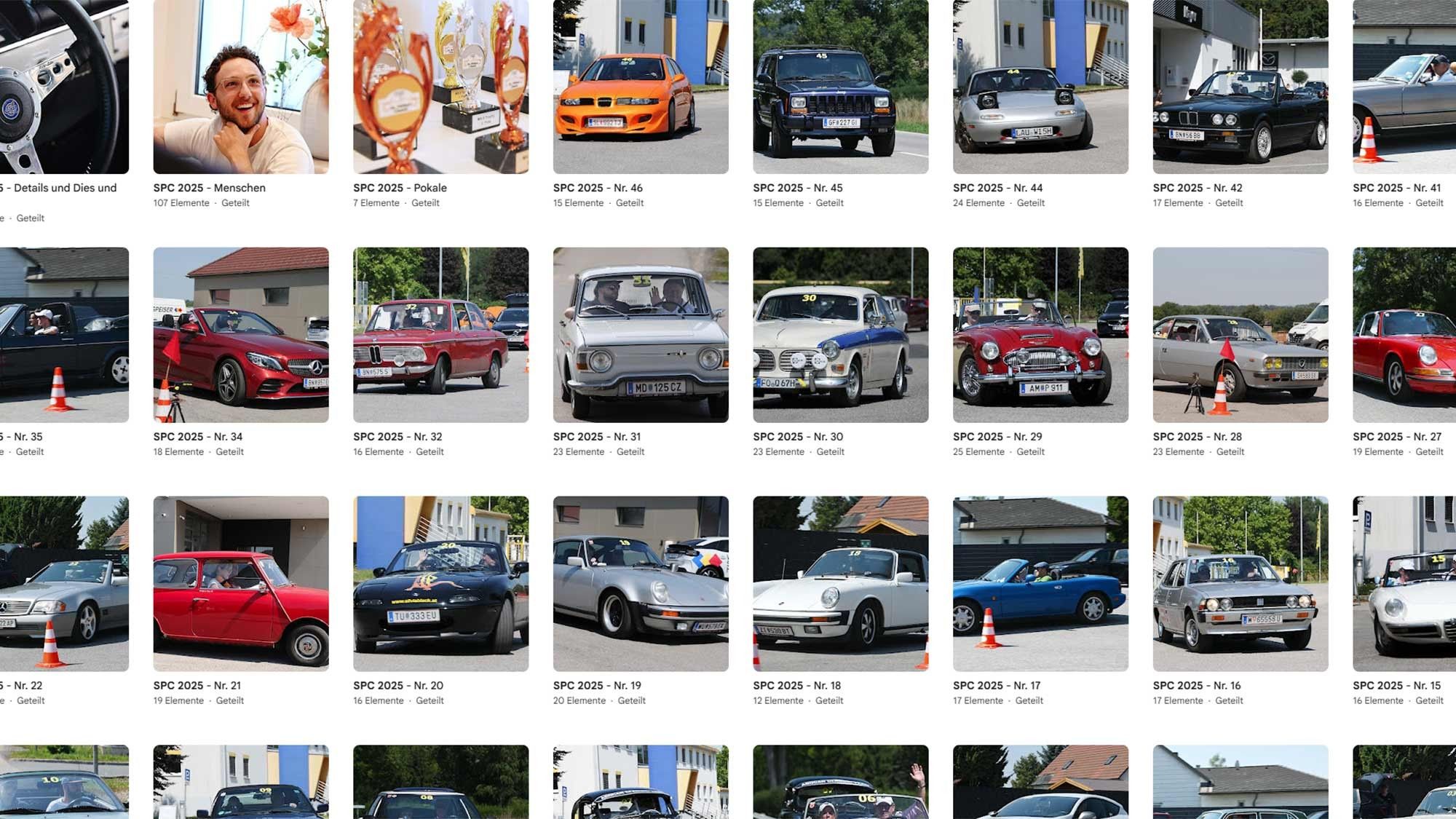This screenshot has width=1456, height=819.
Task: Open album SPC 2025 - Nr. 21
Action: [x=240, y=584]
